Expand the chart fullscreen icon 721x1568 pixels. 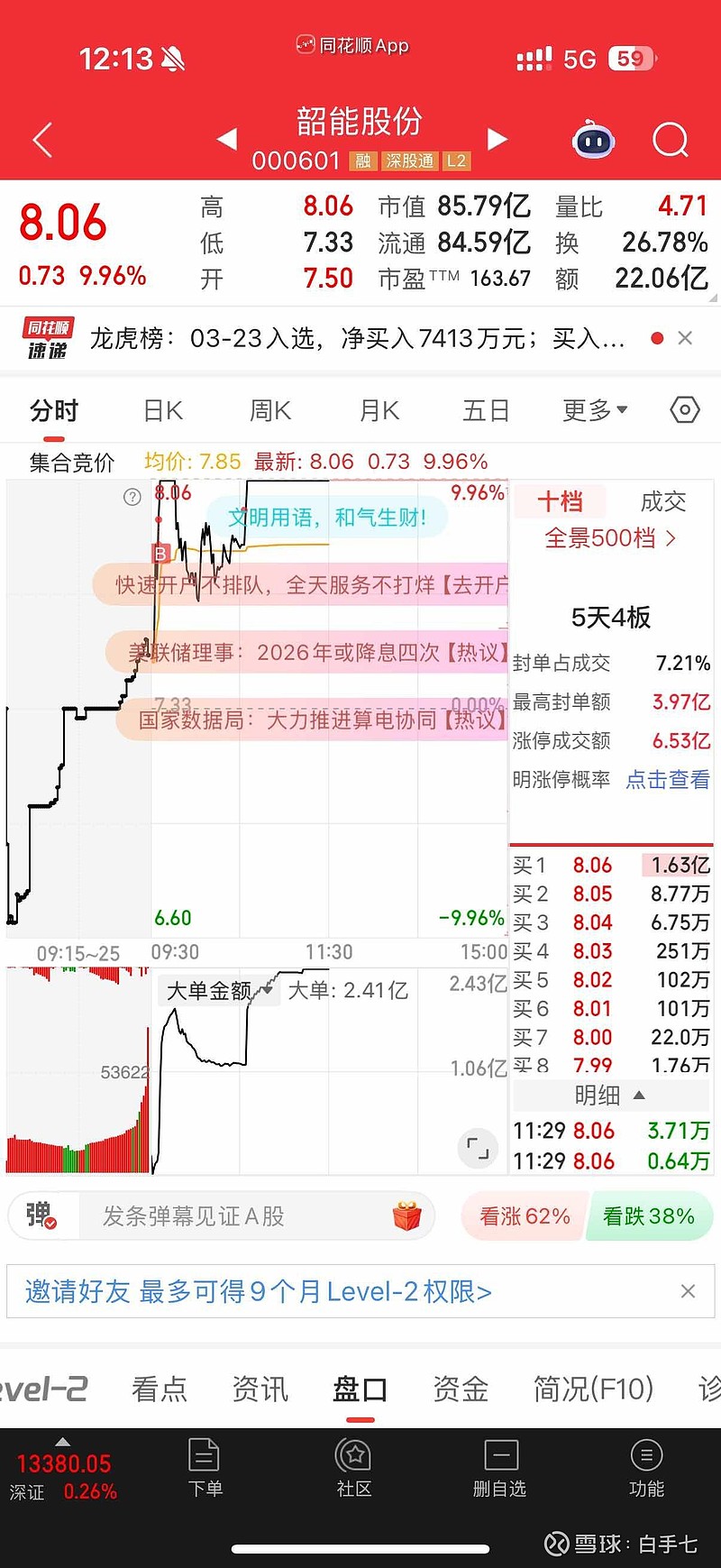tap(479, 1147)
